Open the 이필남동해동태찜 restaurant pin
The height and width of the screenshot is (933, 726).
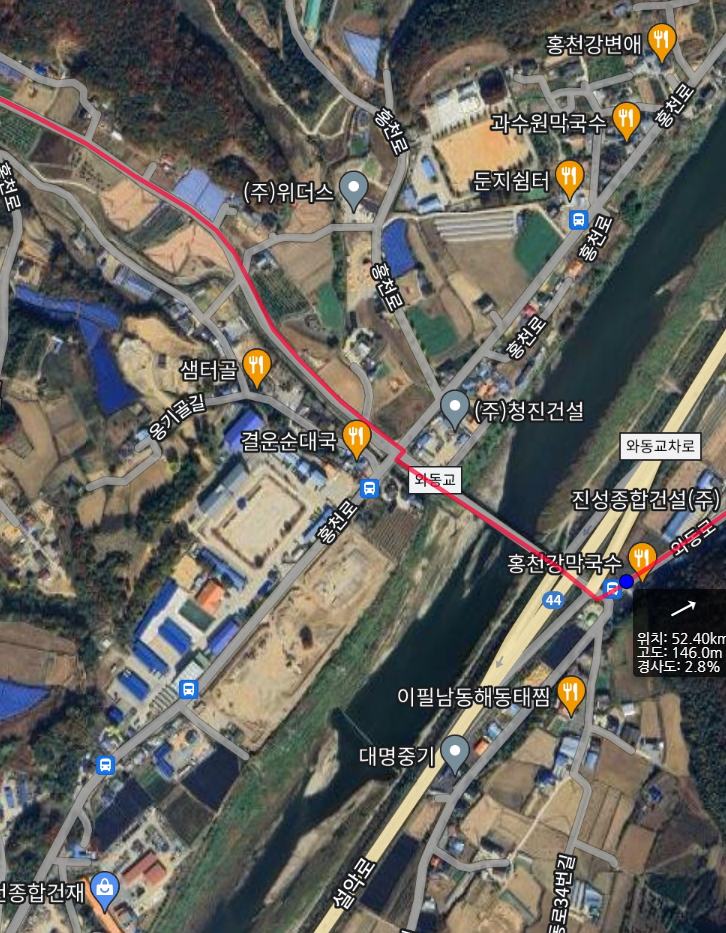(571, 692)
